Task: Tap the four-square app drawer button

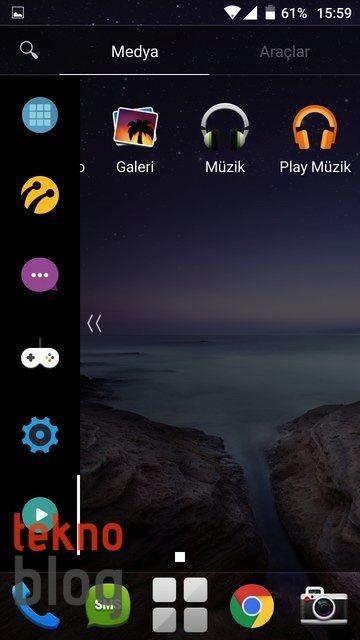Action: click(180, 604)
